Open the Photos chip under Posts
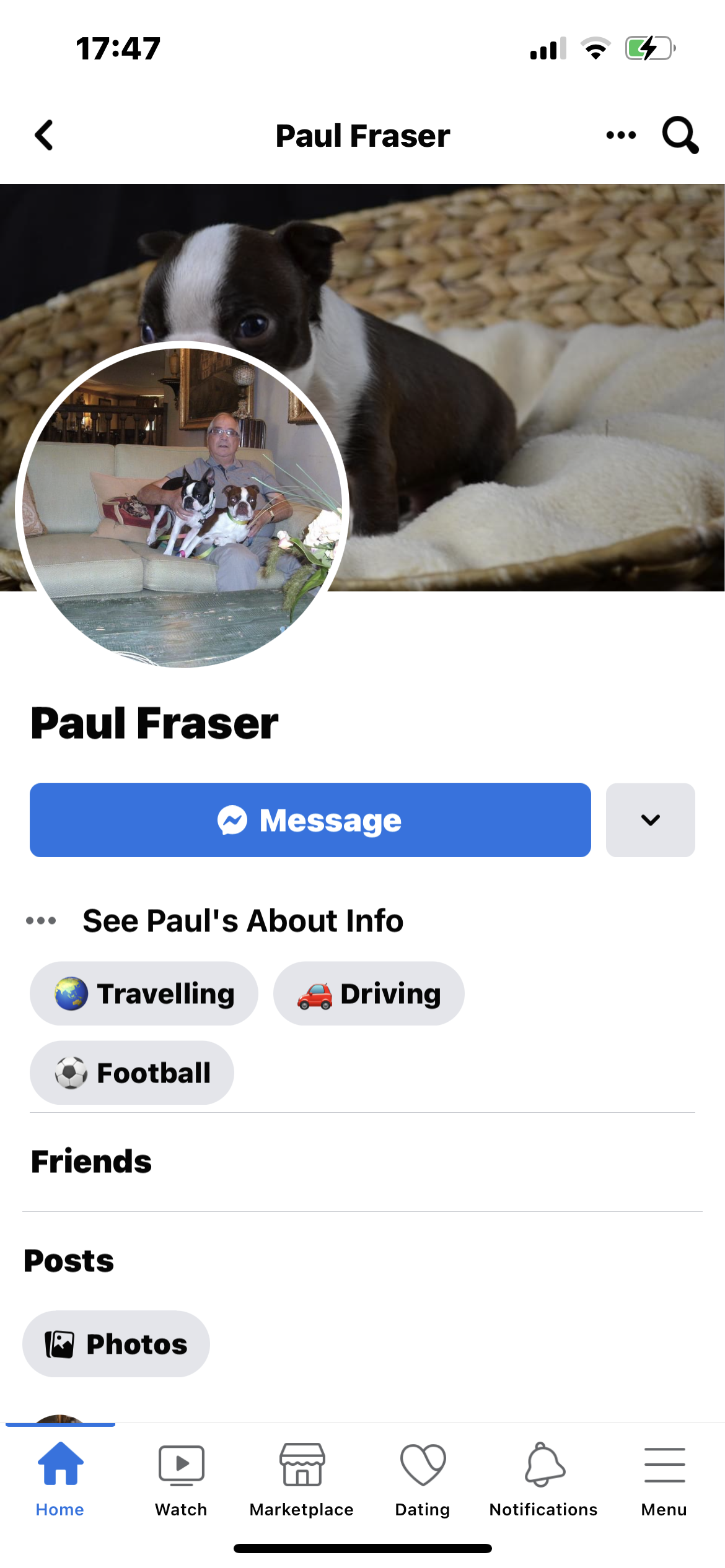This screenshot has width=725, height=1568. pyautogui.click(x=116, y=1344)
